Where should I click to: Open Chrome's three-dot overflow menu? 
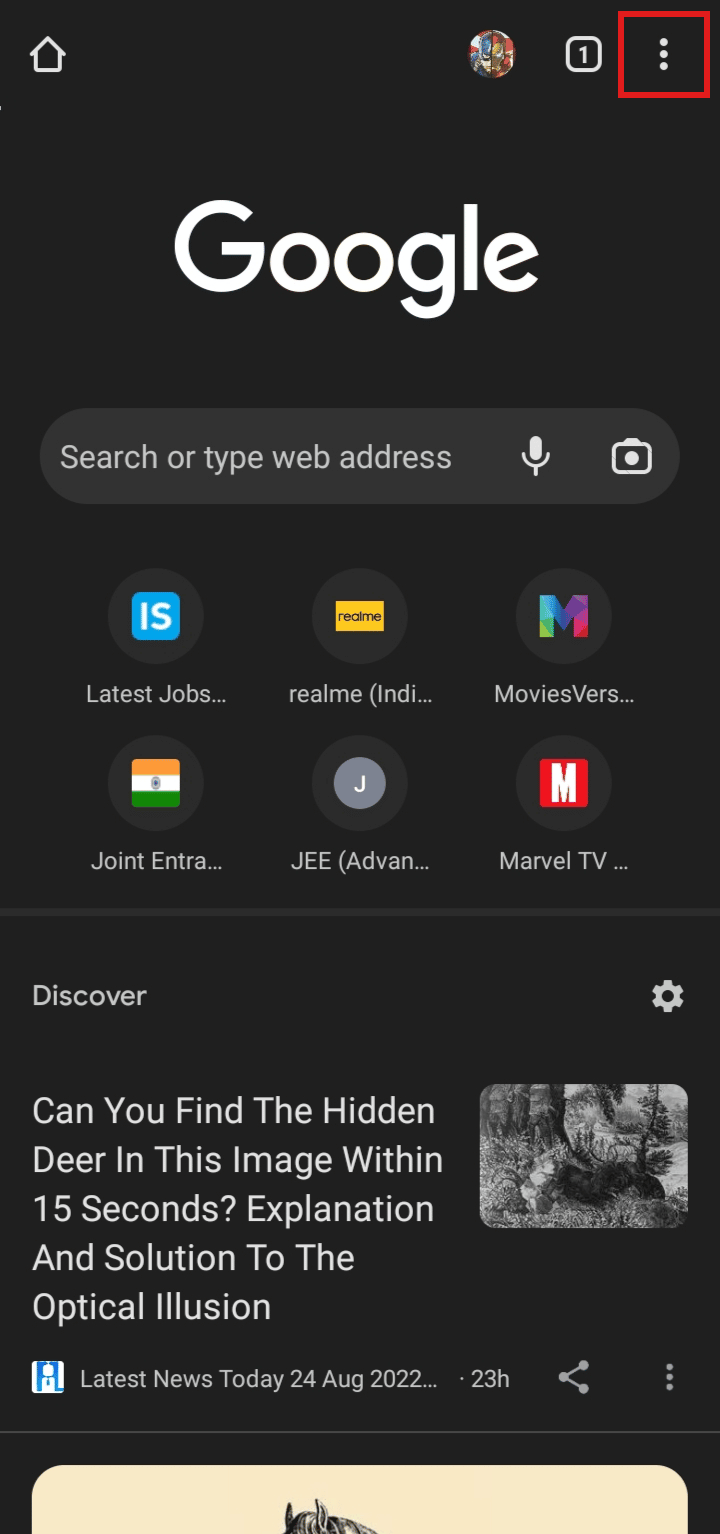663,55
